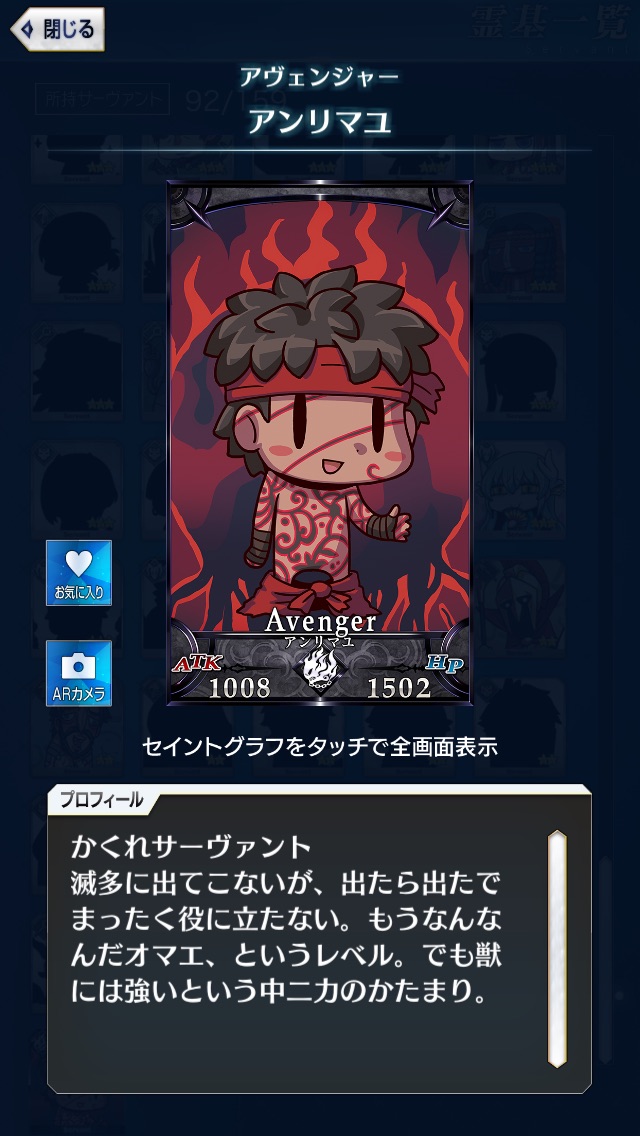View the Avenger Saint Graph fullscreen
Viewport: 640px width, 1136px height.
[320, 440]
